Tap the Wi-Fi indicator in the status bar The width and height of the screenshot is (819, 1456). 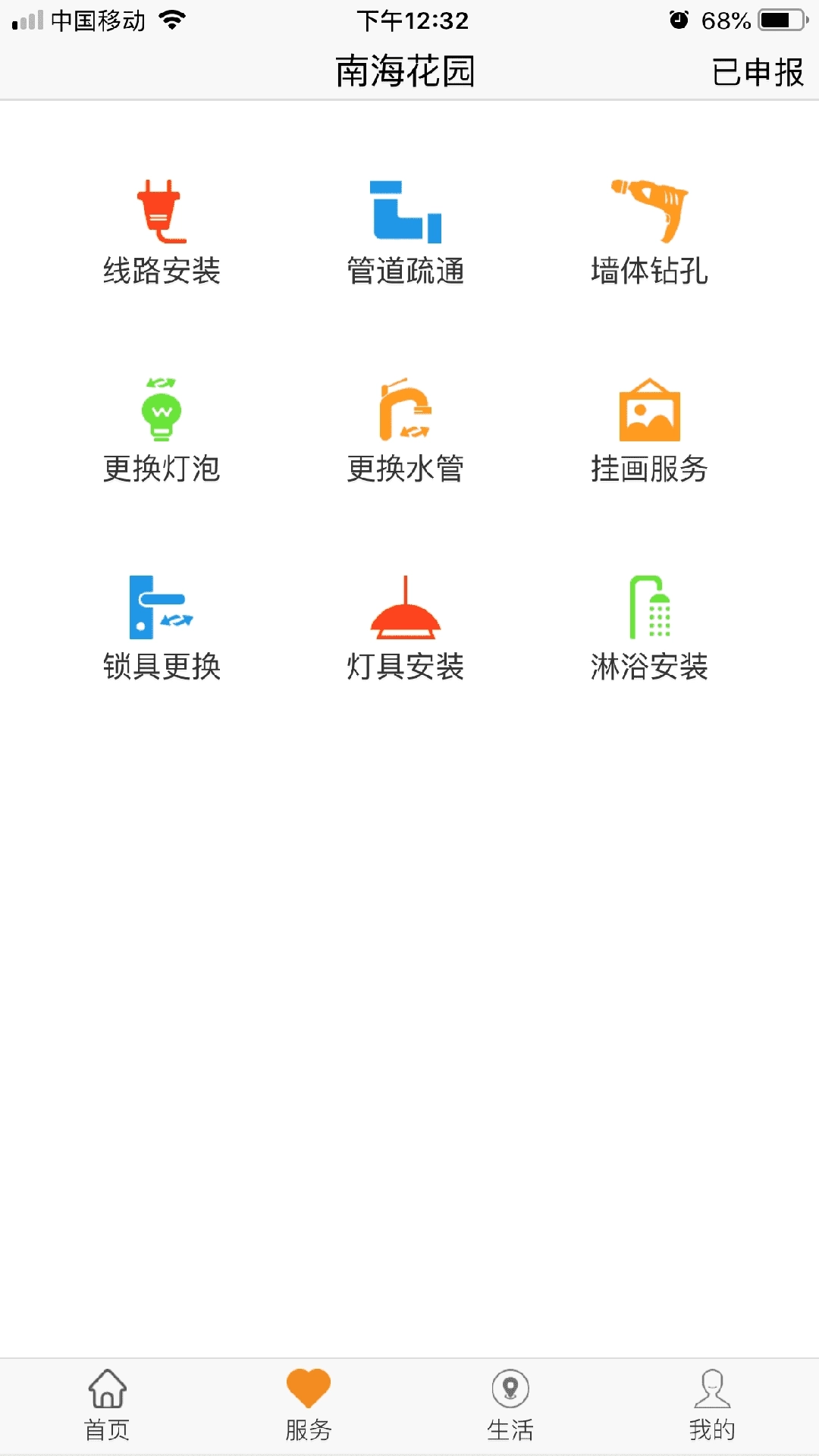[x=173, y=19]
